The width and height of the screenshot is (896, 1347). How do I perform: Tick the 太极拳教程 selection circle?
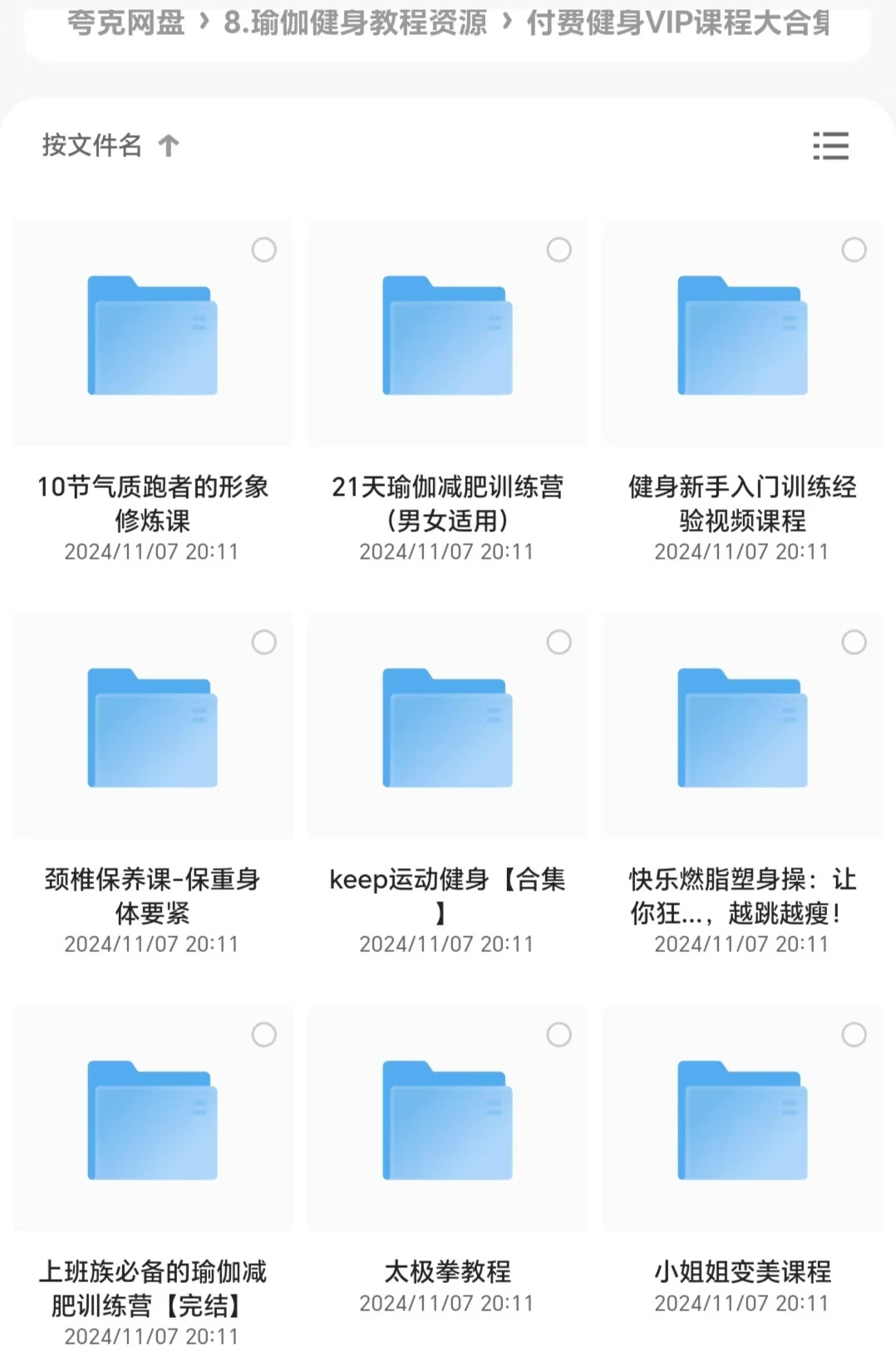(x=559, y=1034)
